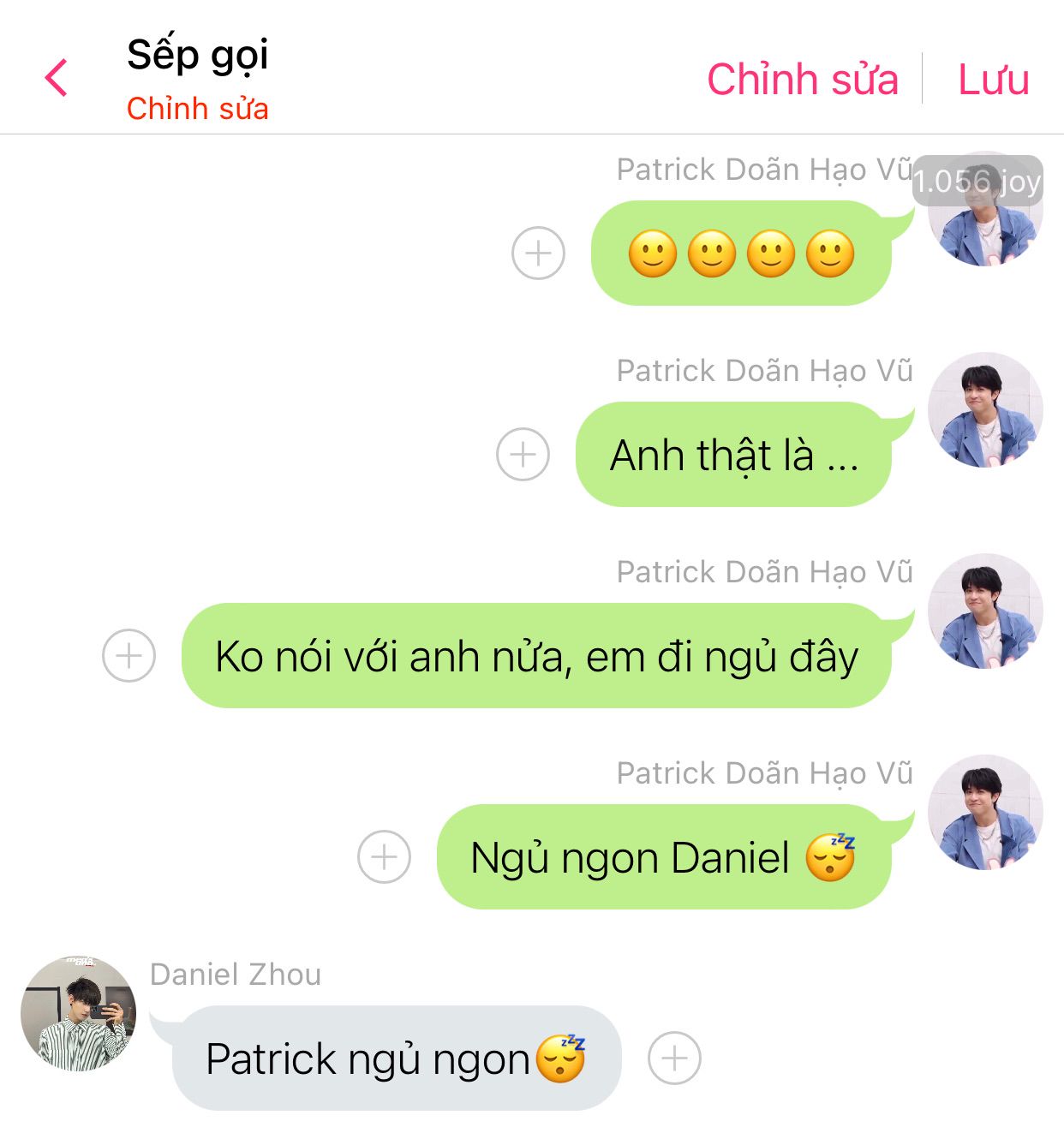The width and height of the screenshot is (1064, 1133).
Task: Select the 'Ko nói với anh nữa' message bubble
Action: [x=536, y=656]
